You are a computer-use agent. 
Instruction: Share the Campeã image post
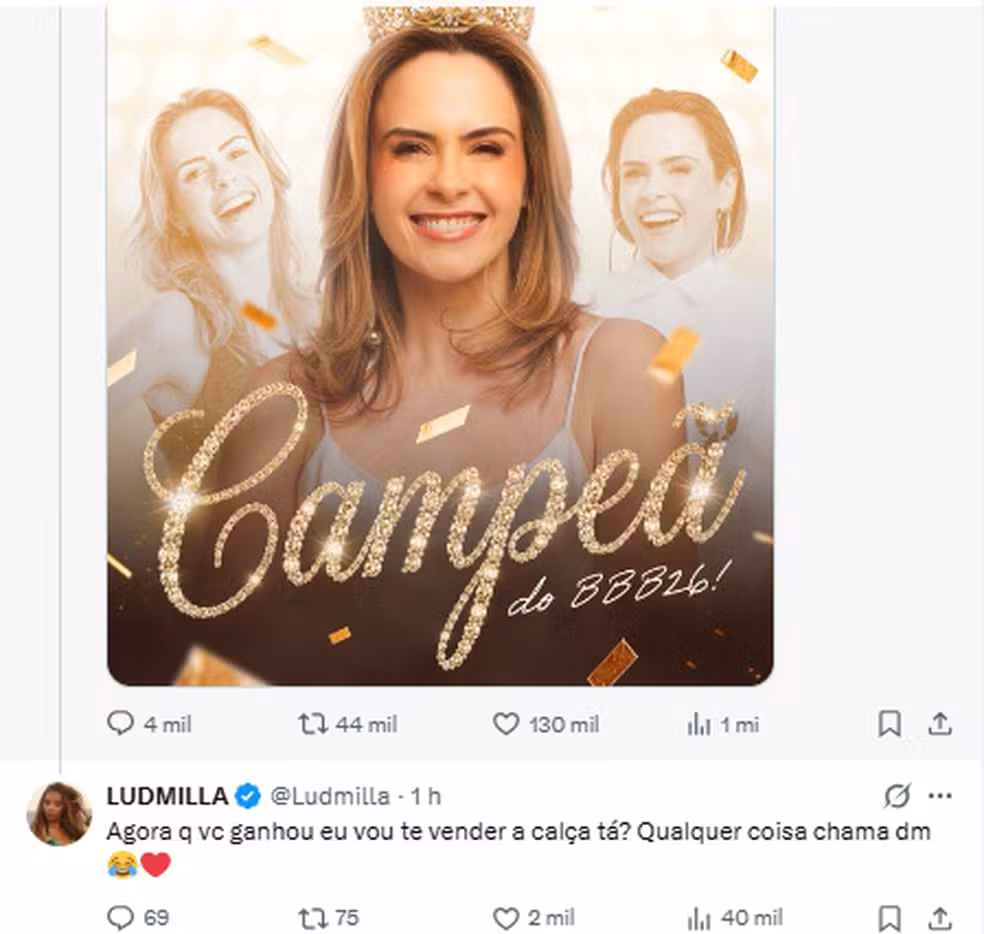[940, 724]
